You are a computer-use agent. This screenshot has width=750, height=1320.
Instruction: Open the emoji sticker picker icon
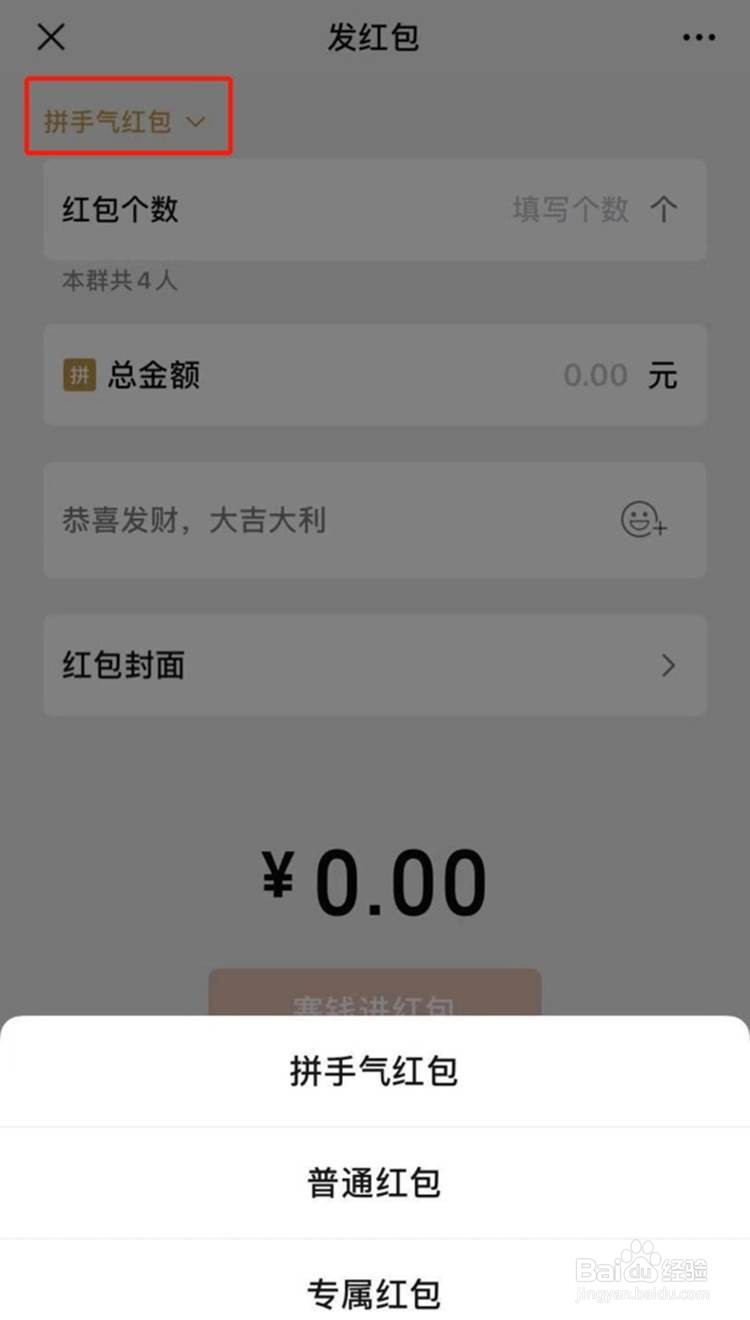pyautogui.click(x=644, y=520)
